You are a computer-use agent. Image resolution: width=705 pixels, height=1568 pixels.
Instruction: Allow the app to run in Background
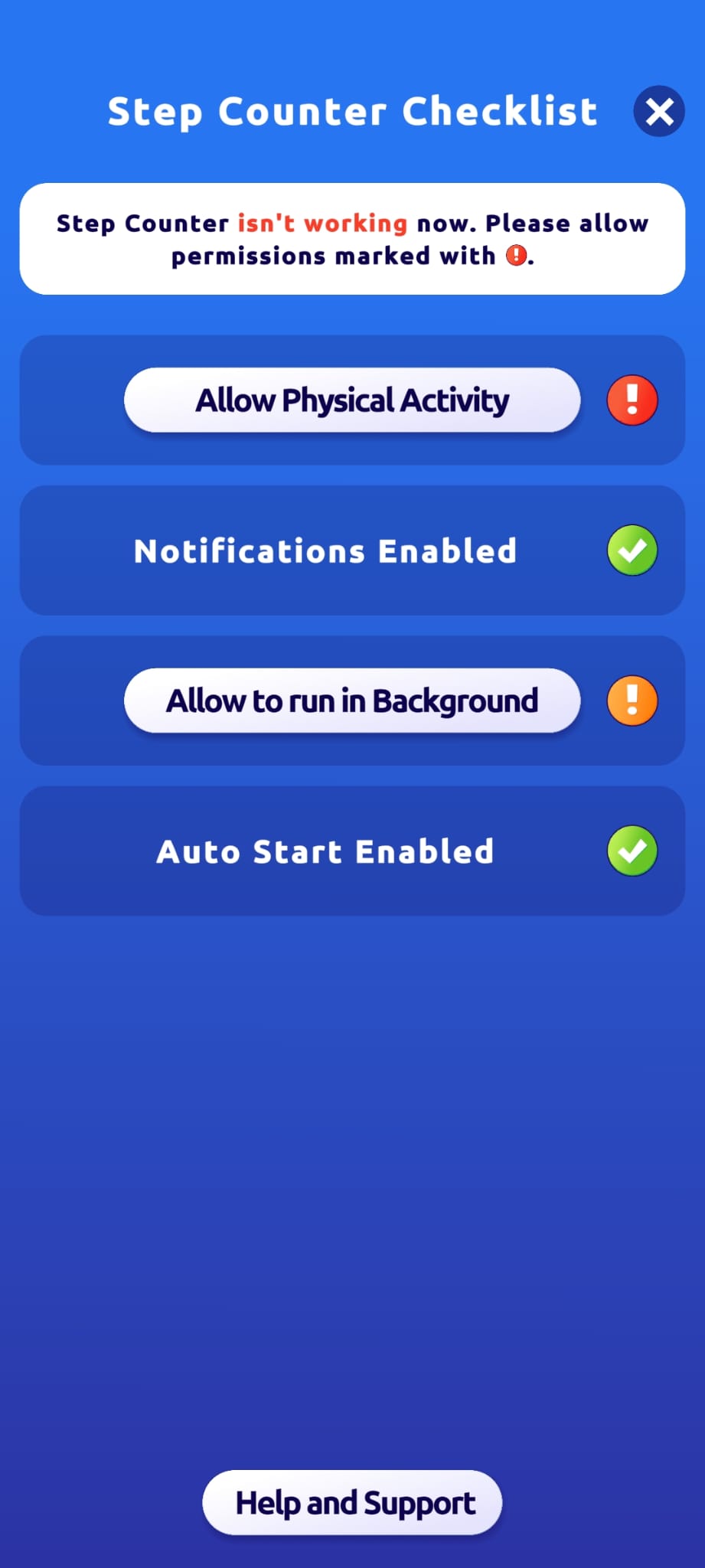pos(352,701)
